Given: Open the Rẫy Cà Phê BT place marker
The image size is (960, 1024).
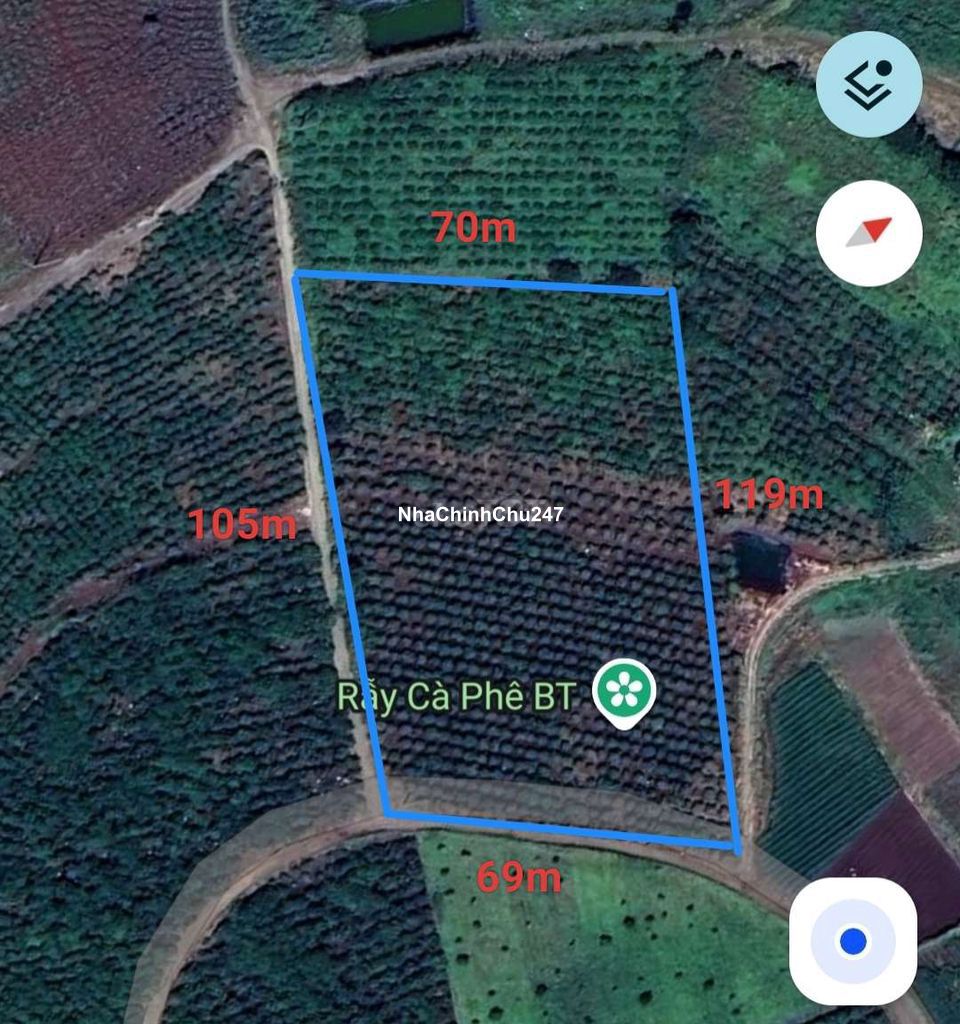Looking at the screenshot, I should (x=625, y=692).
